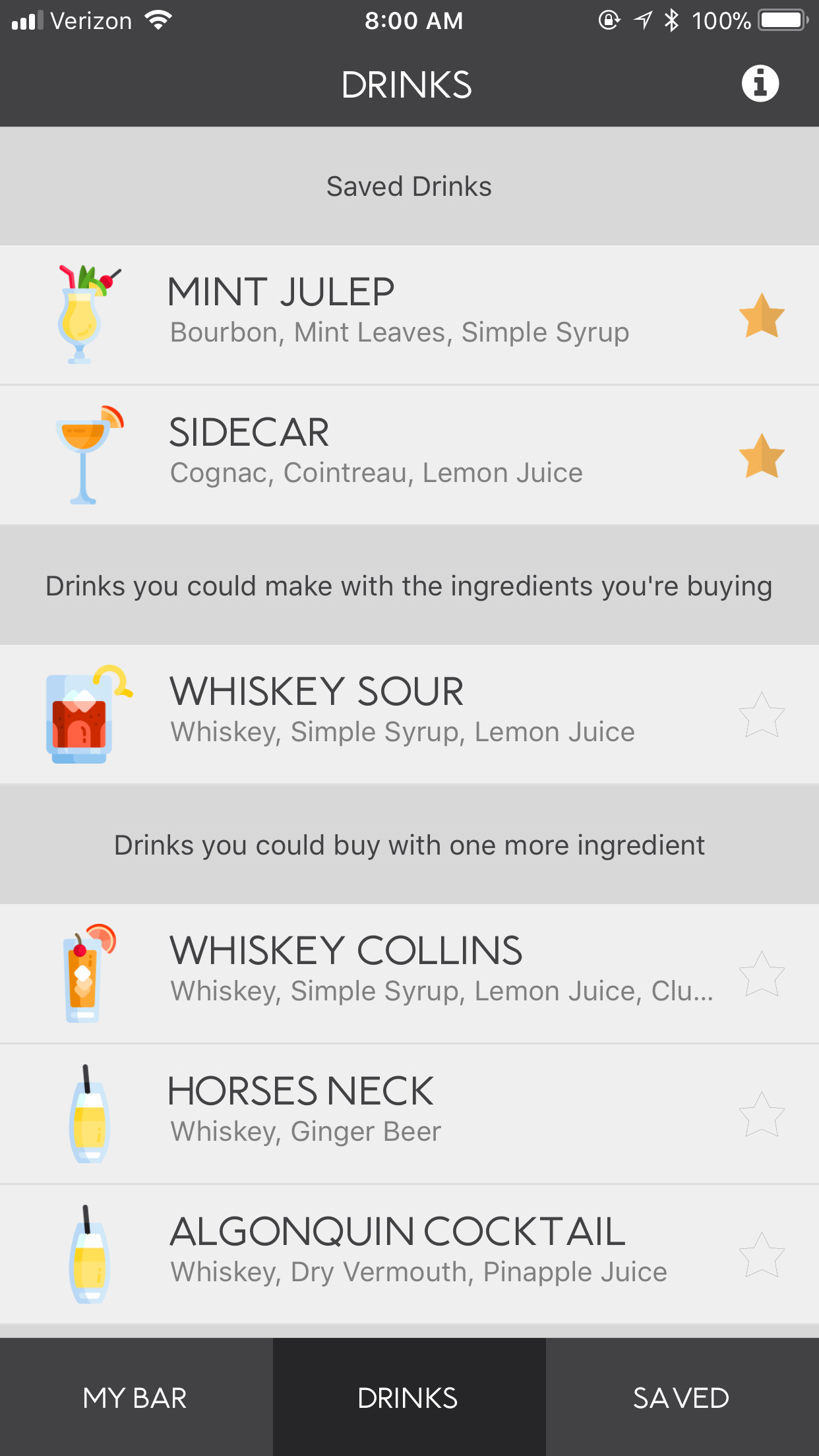819x1456 pixels.
Task: Star the Whiskey Collins drink
Action: coord(762,975)
